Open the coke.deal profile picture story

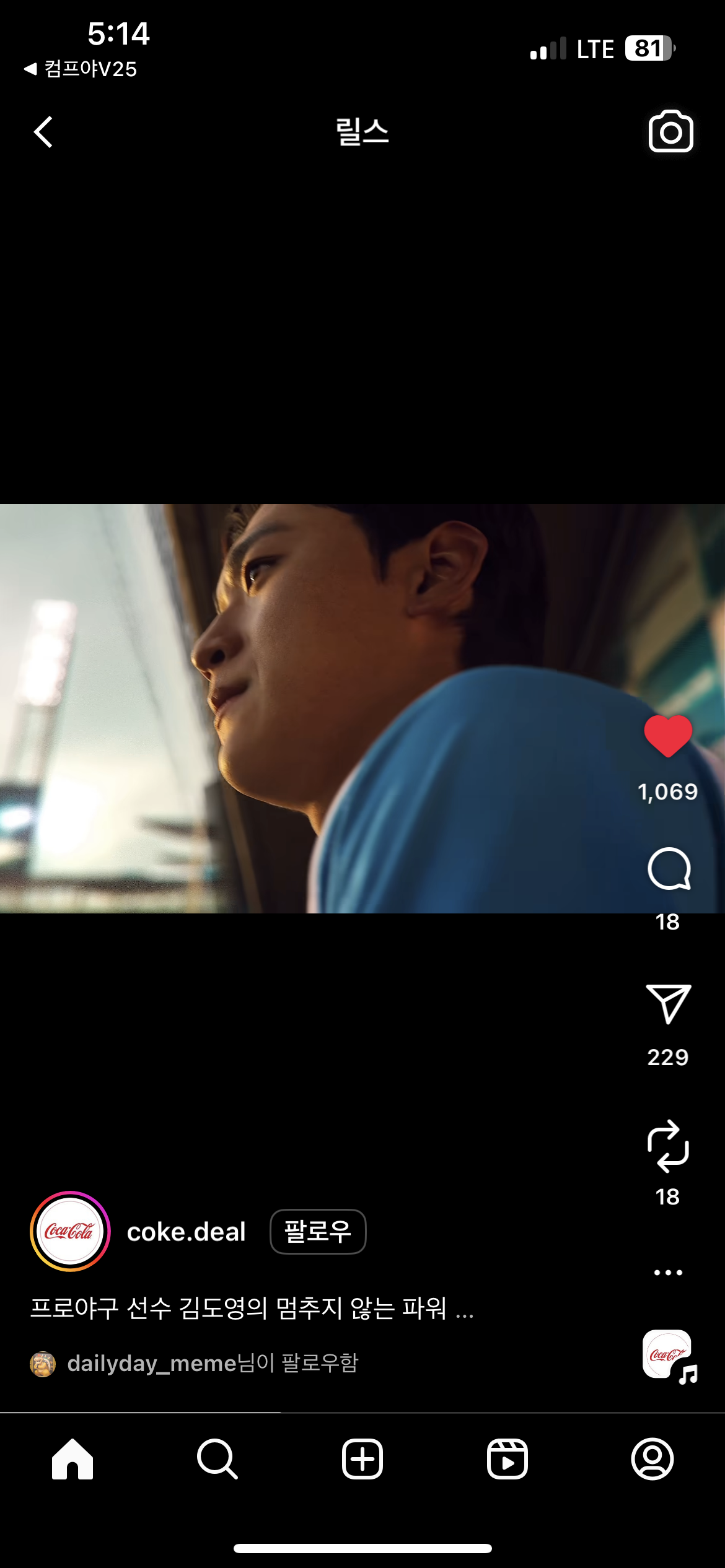[x=70, y=1231]
